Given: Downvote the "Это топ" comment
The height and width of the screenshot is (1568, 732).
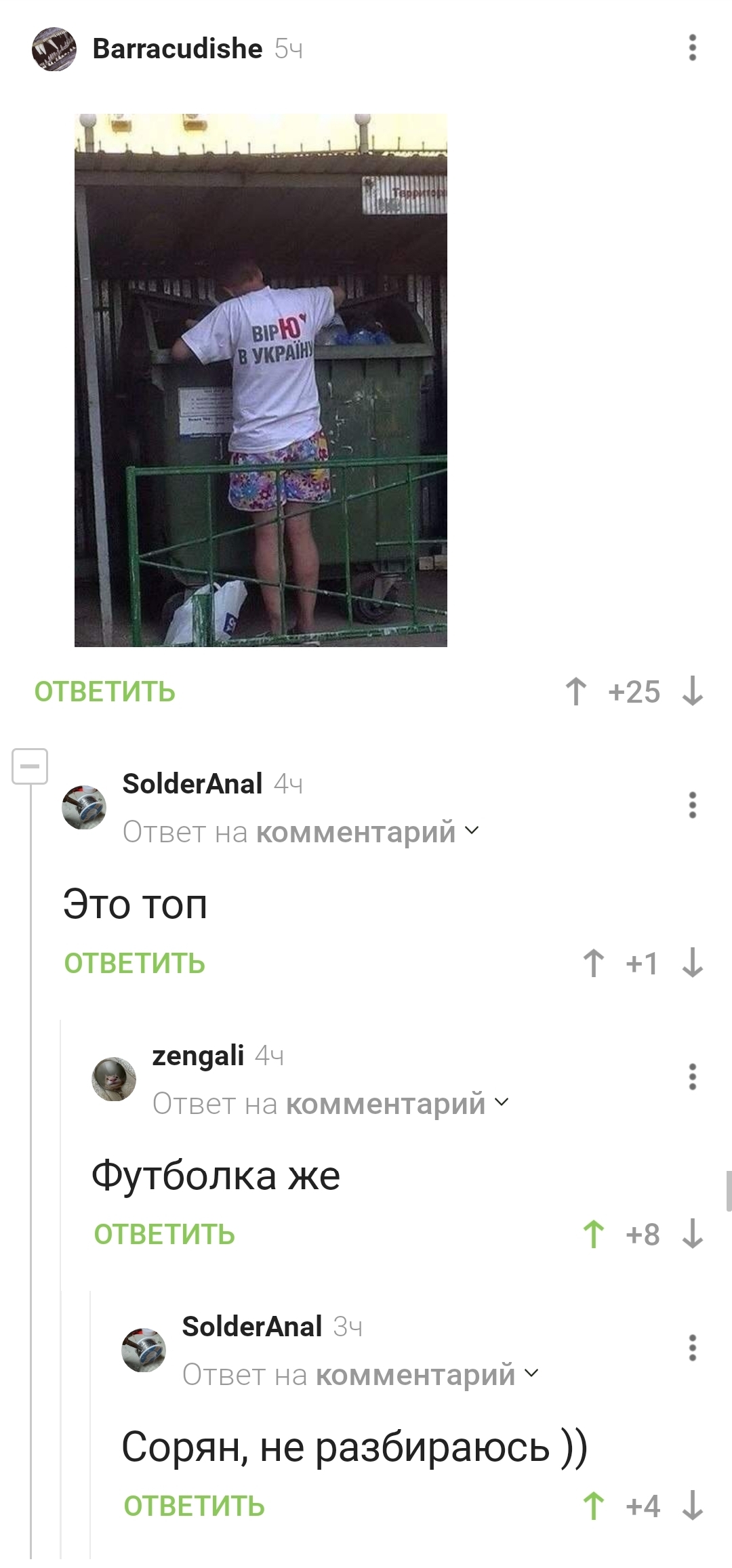Looking at the screenshot, I should coord(692,963).
